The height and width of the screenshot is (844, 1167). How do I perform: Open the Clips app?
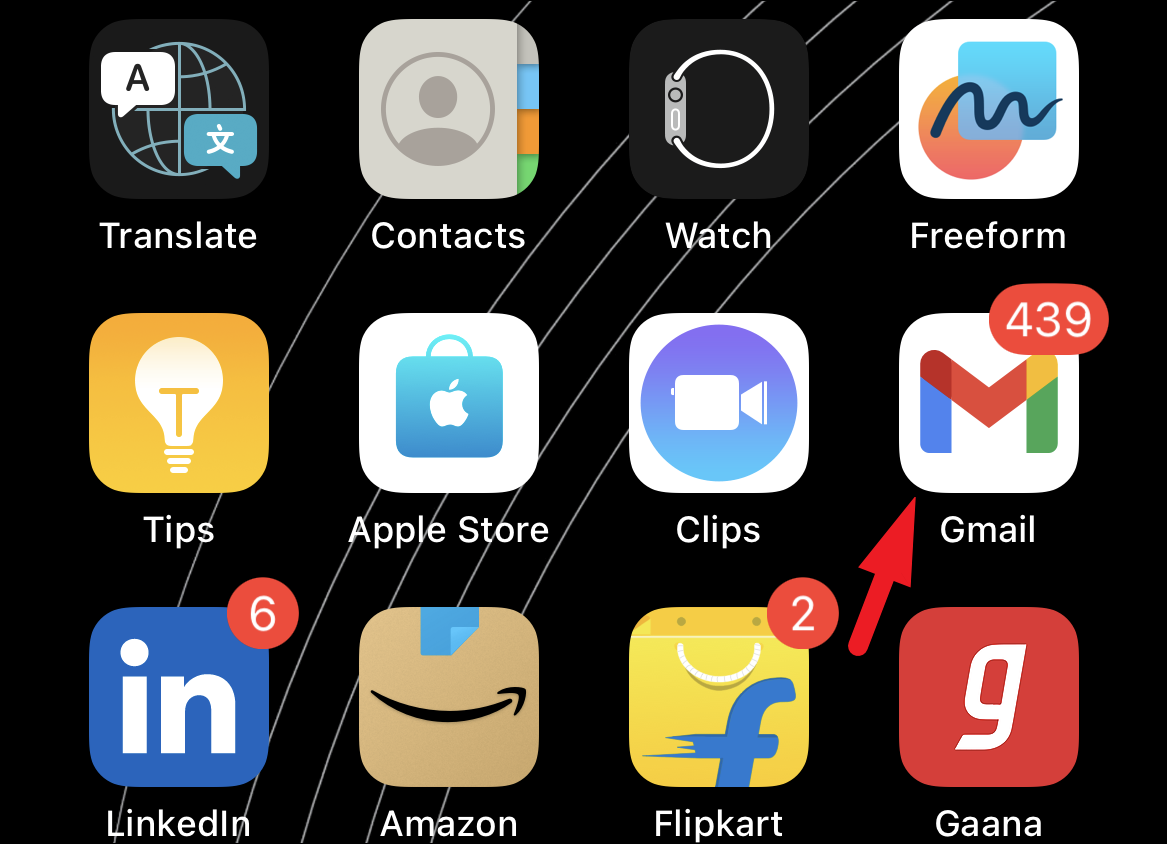click(x=719, y=403)
